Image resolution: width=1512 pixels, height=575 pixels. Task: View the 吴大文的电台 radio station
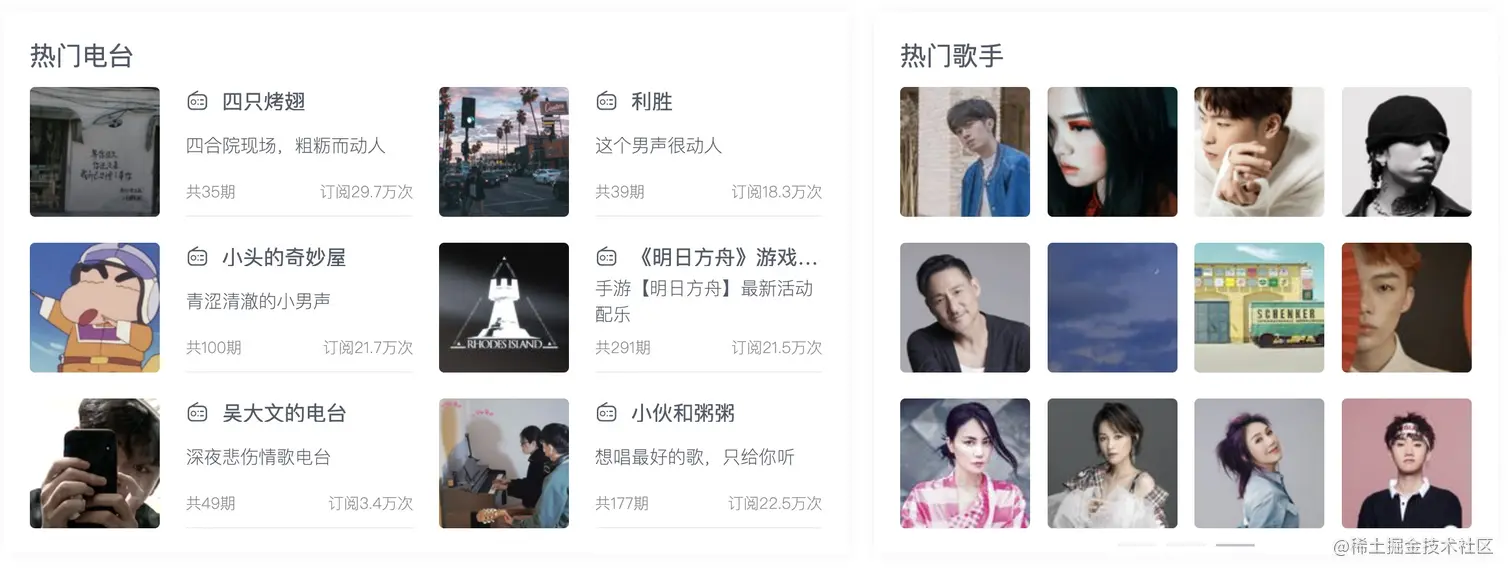[283, 414]
